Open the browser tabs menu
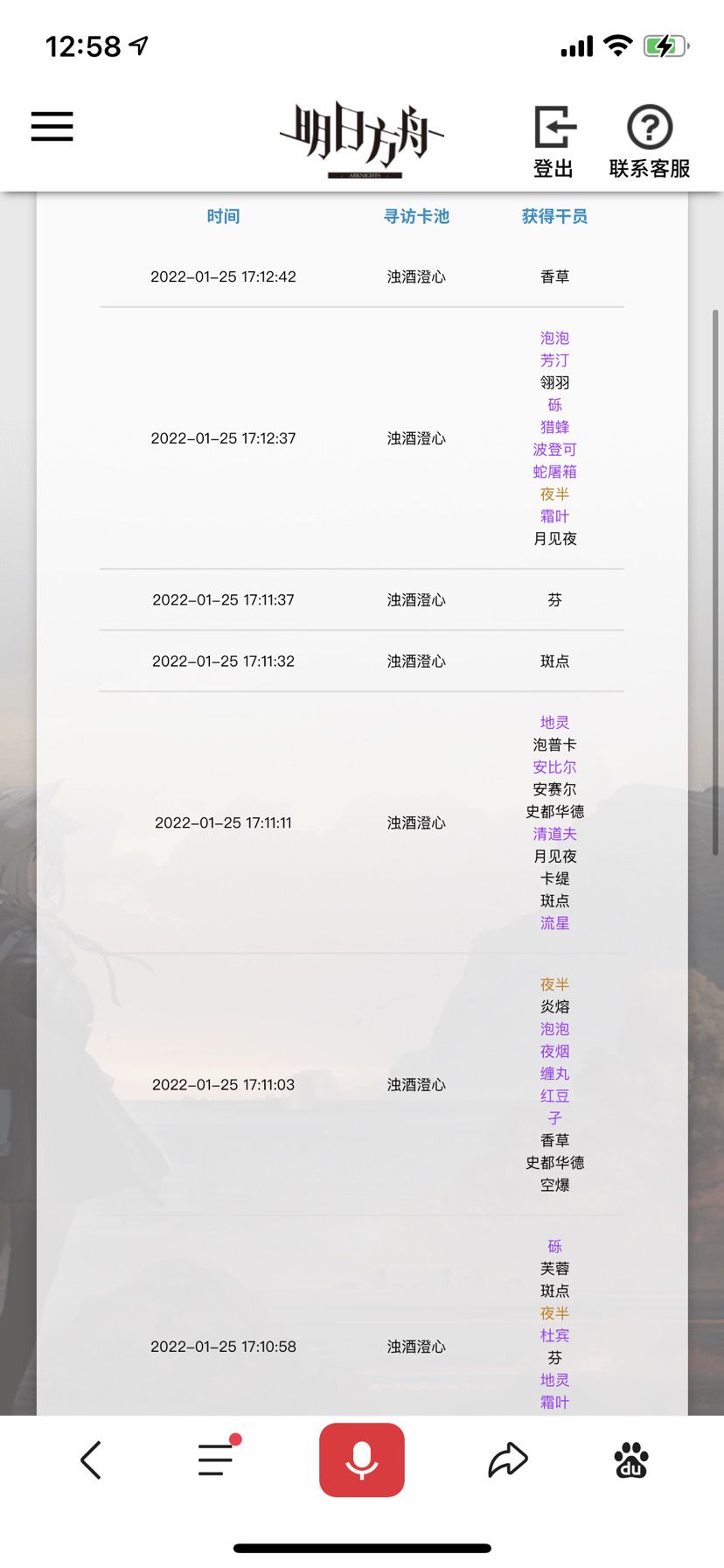This screenshot has height=1568, width=724. coord(219,1457)
